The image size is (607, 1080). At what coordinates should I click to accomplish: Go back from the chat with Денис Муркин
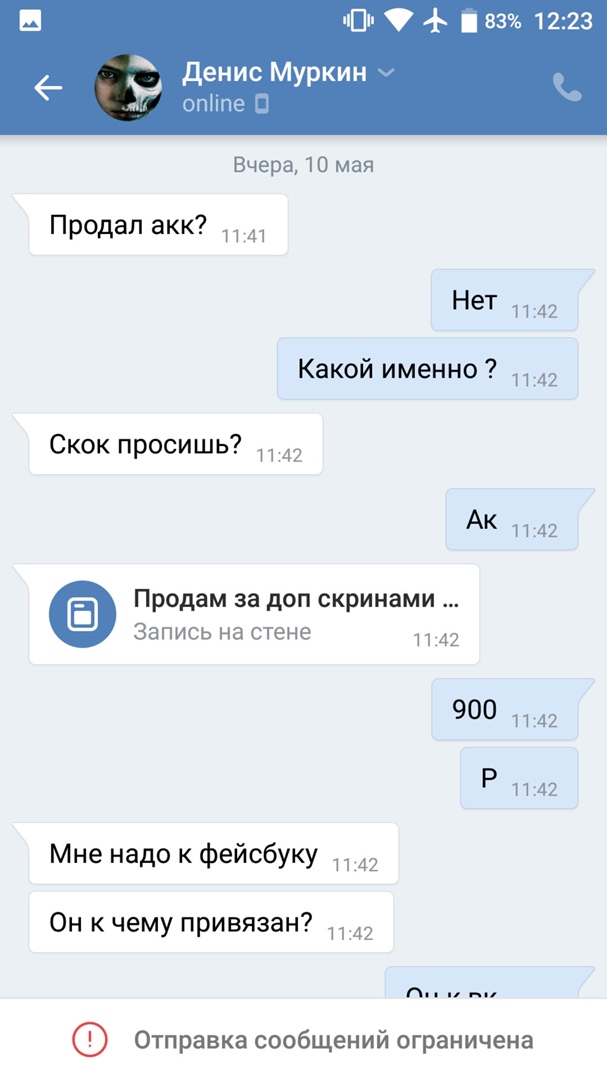pos(48,88)
